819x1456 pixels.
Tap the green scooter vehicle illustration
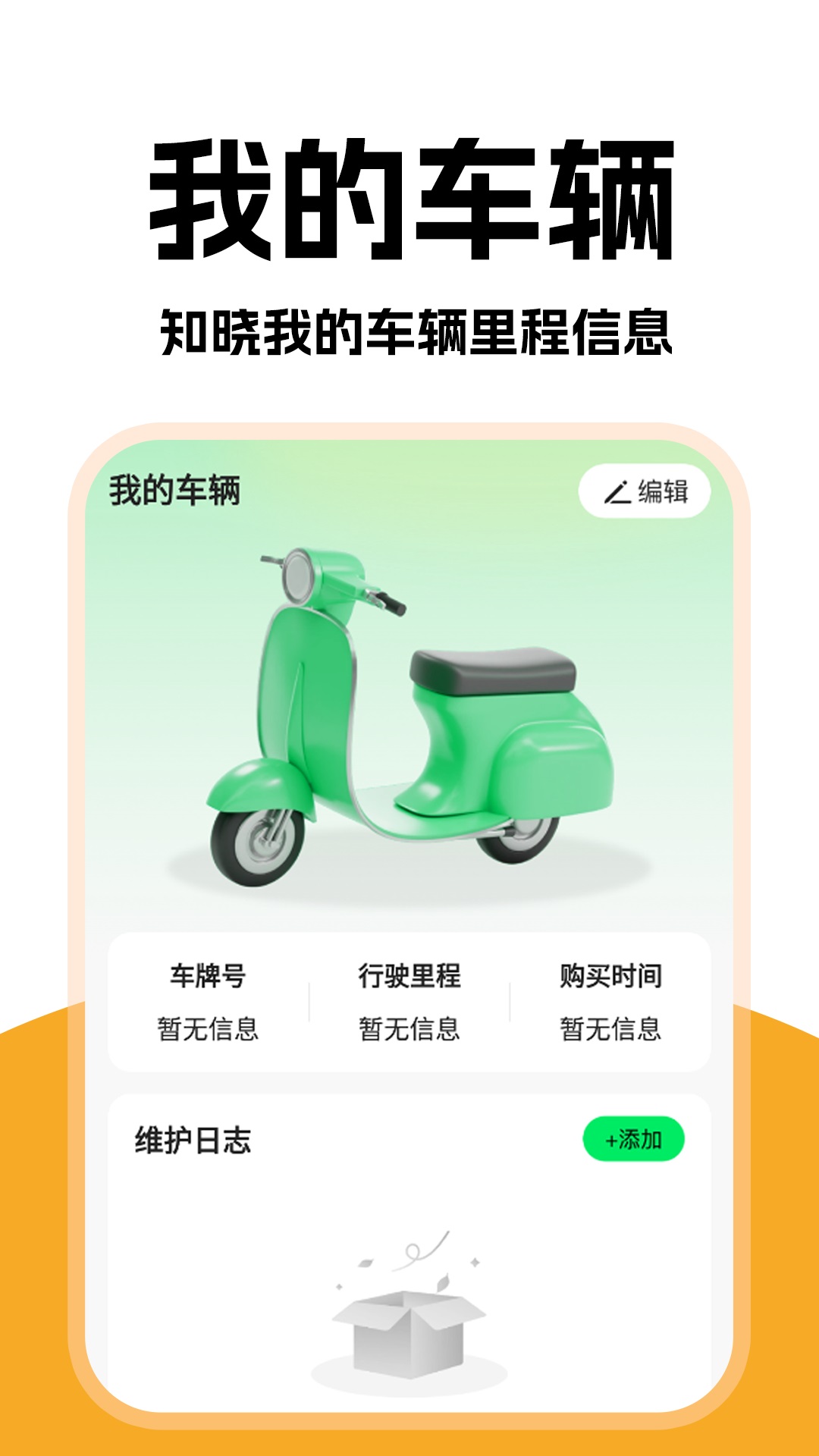click(409, 713)
